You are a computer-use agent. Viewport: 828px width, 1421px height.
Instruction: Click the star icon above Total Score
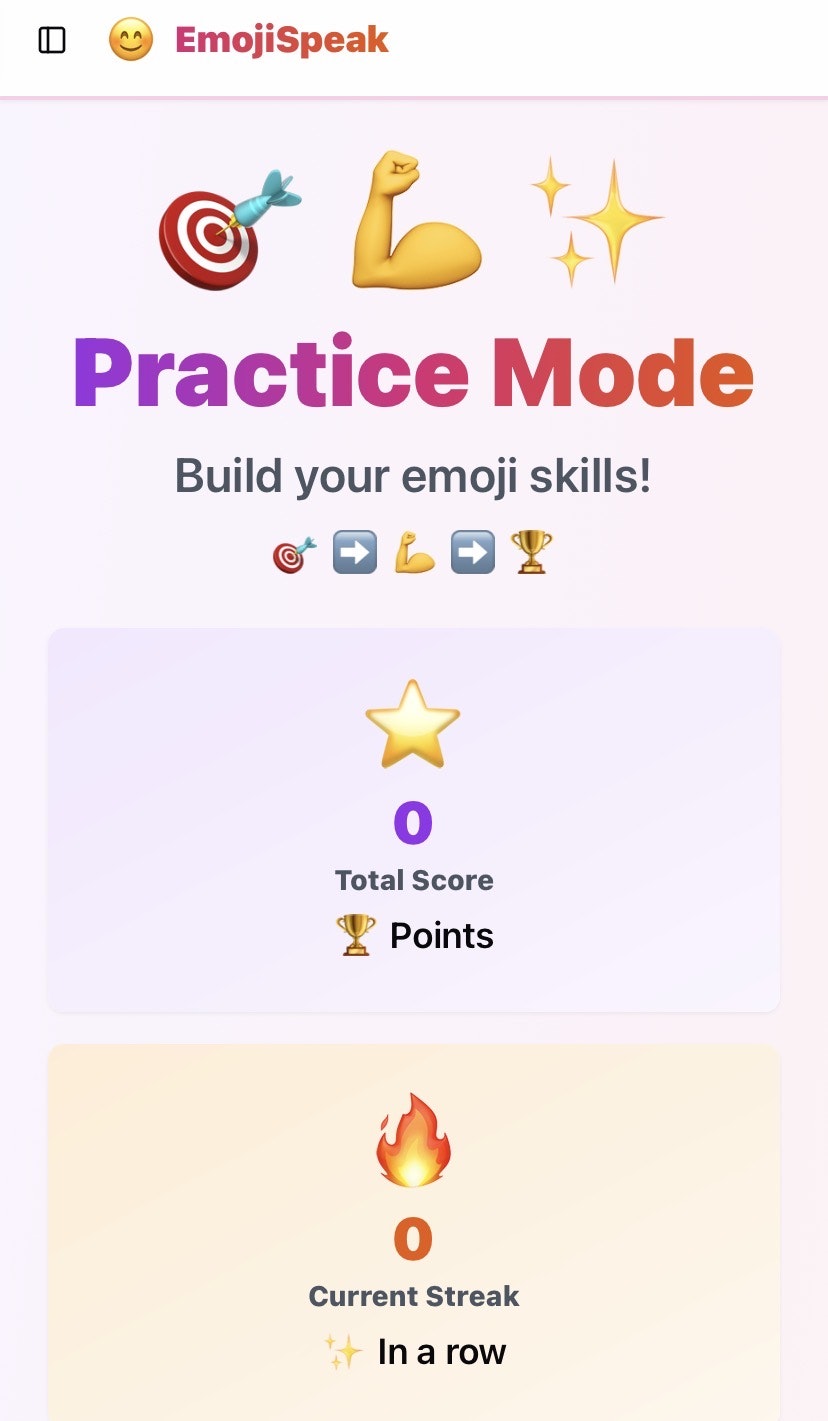[x=413, y=722]
